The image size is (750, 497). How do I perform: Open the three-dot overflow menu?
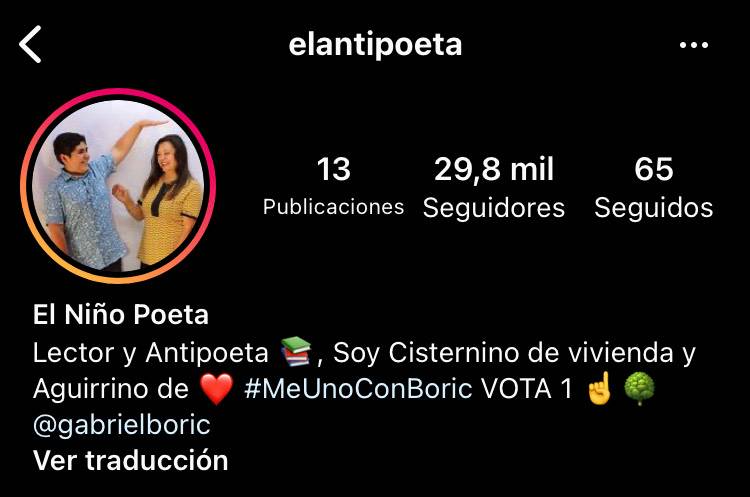coord(693,45)
